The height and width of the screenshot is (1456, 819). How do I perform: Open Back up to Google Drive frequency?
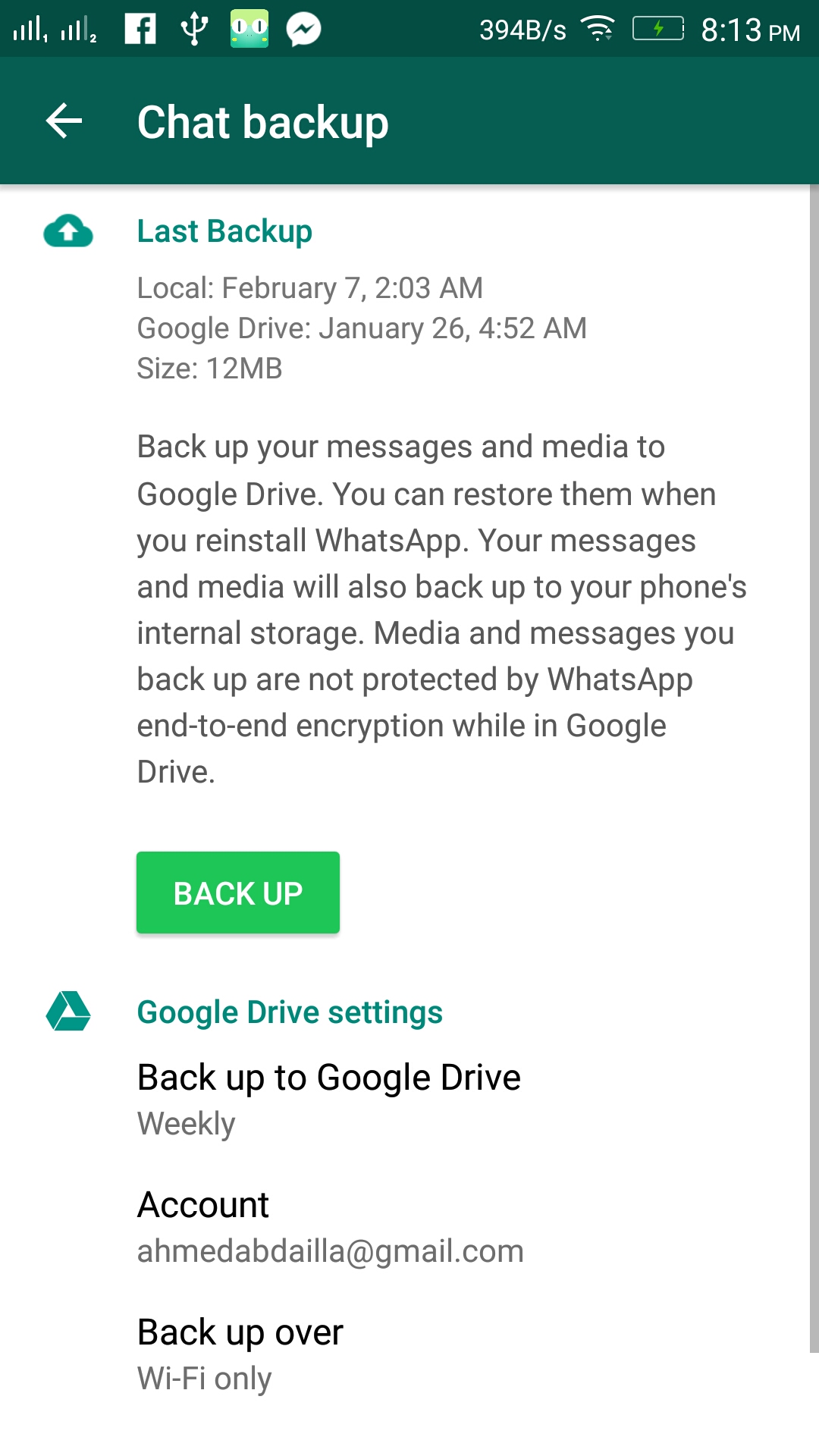[409, 1100]
